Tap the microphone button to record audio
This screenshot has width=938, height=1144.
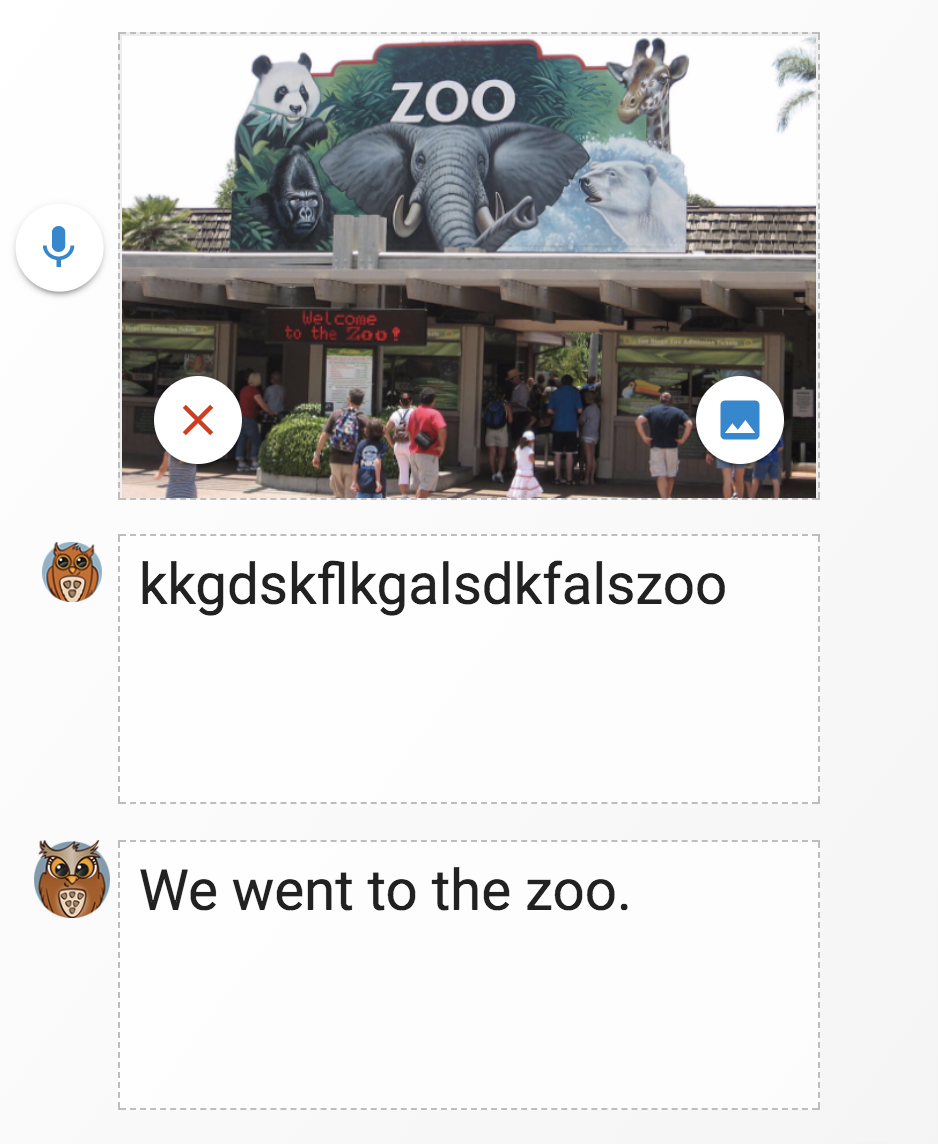[x=59, y=247]
